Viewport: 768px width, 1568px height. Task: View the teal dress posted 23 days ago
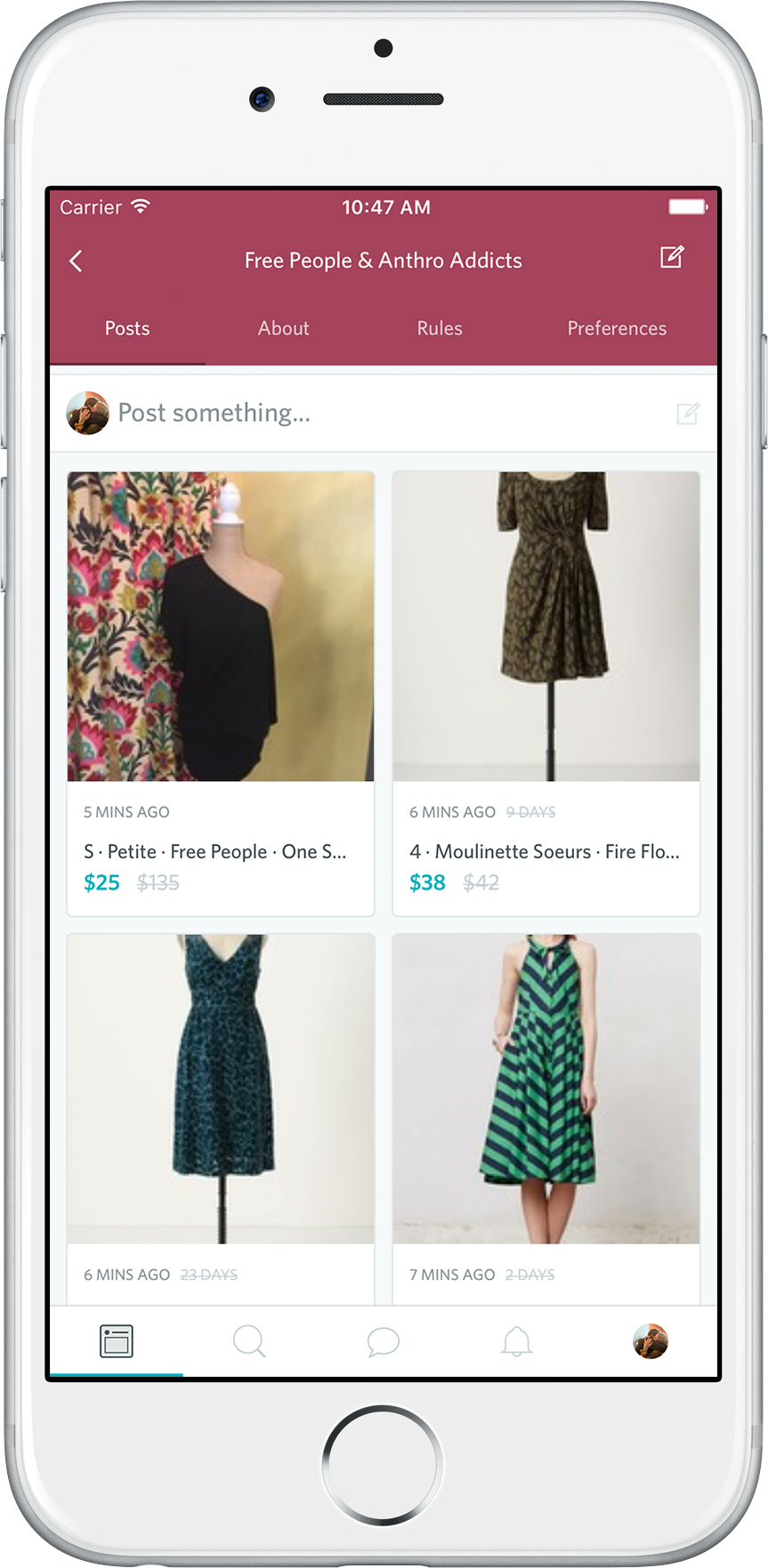coord(221,1119)
